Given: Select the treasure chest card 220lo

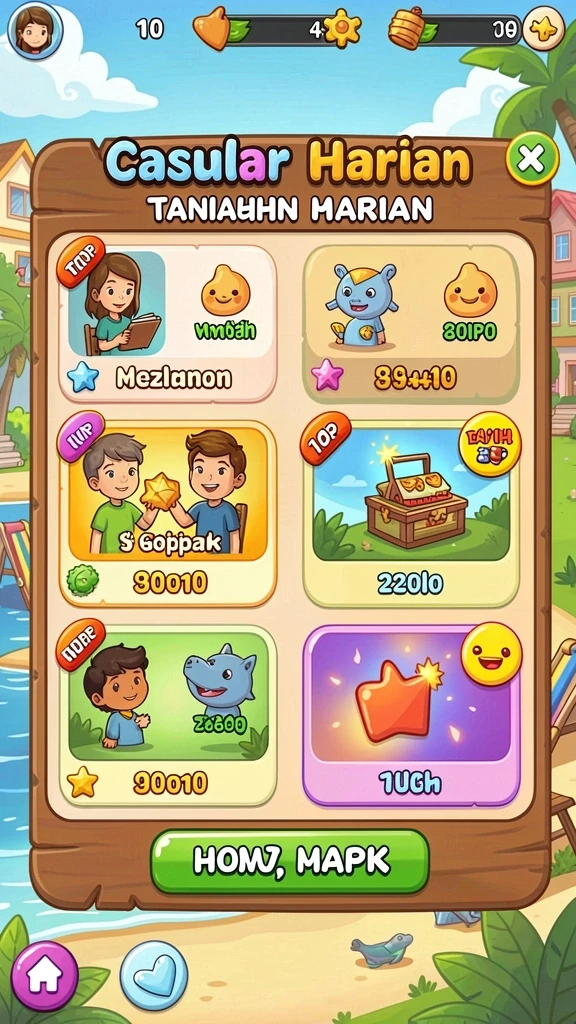Looking at the screenshot, I should tap(411, 514).
